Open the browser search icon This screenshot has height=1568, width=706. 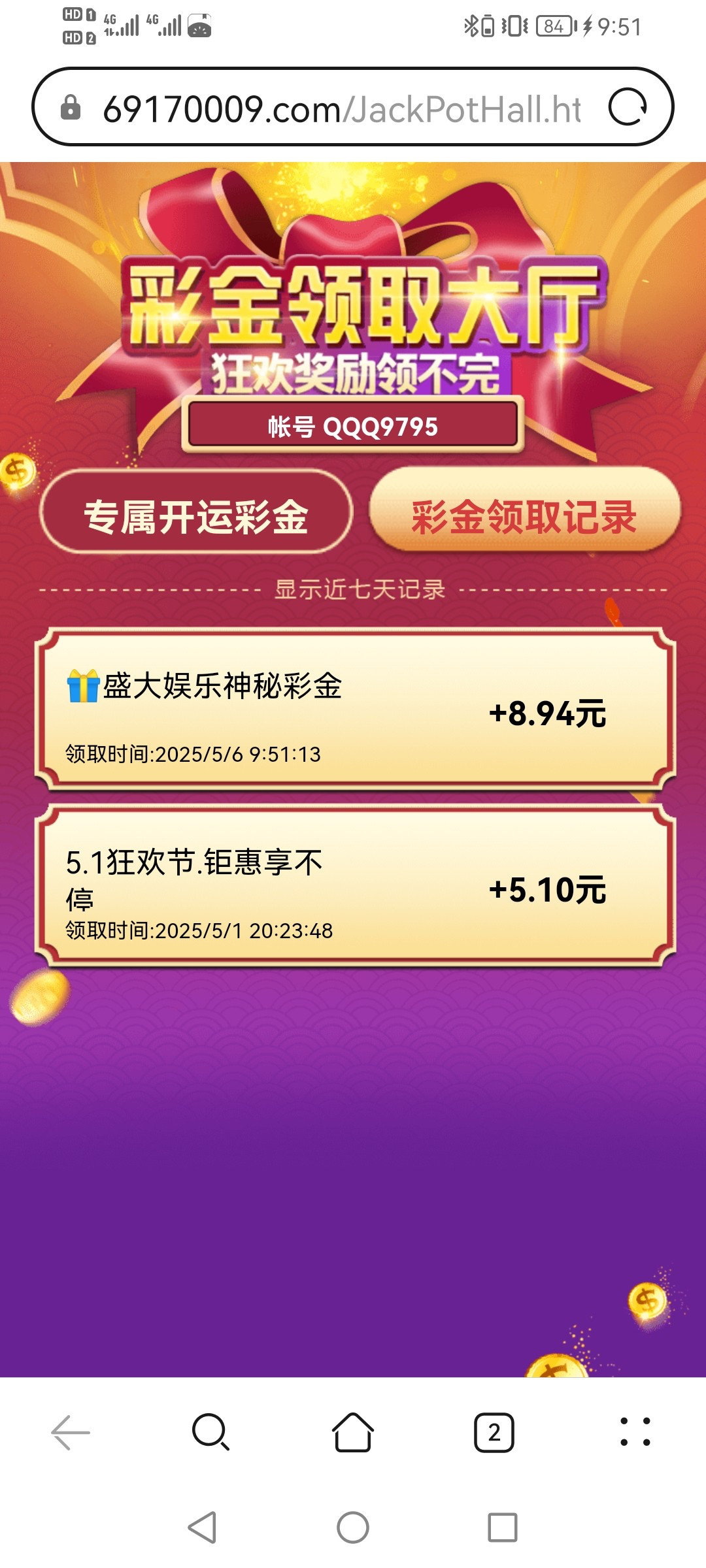210,1433
